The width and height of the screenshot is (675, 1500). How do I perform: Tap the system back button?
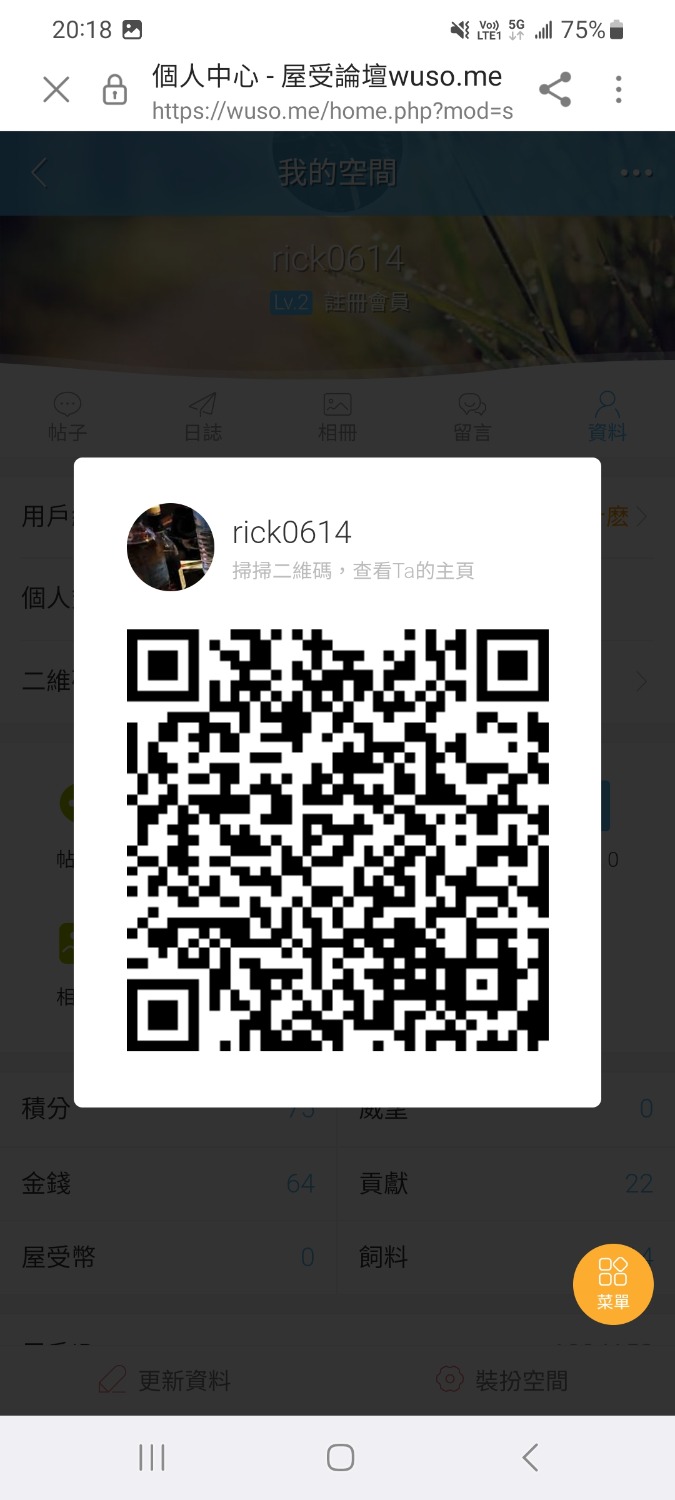click(x=530, y=1457)
